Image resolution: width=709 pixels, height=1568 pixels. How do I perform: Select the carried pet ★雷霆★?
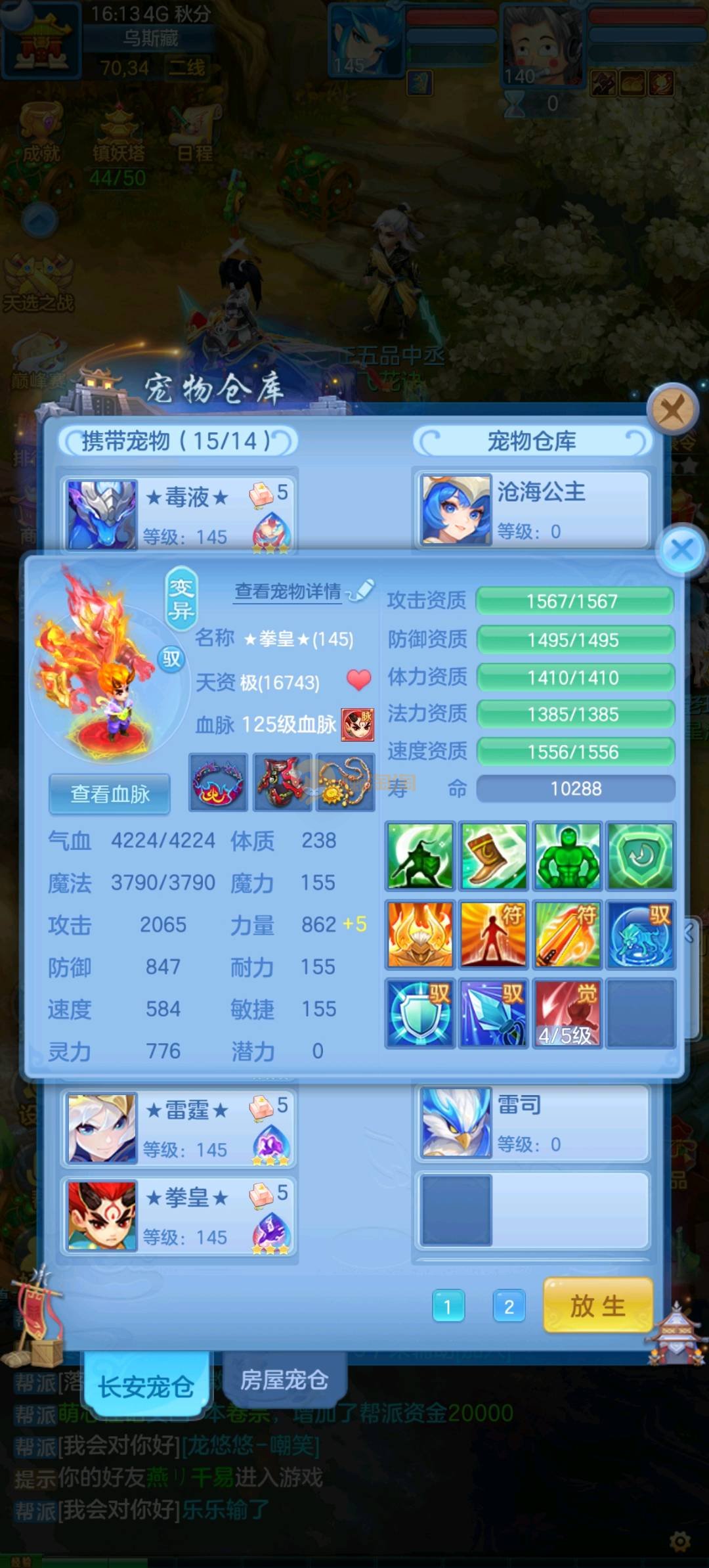(x=179, y=1128)
